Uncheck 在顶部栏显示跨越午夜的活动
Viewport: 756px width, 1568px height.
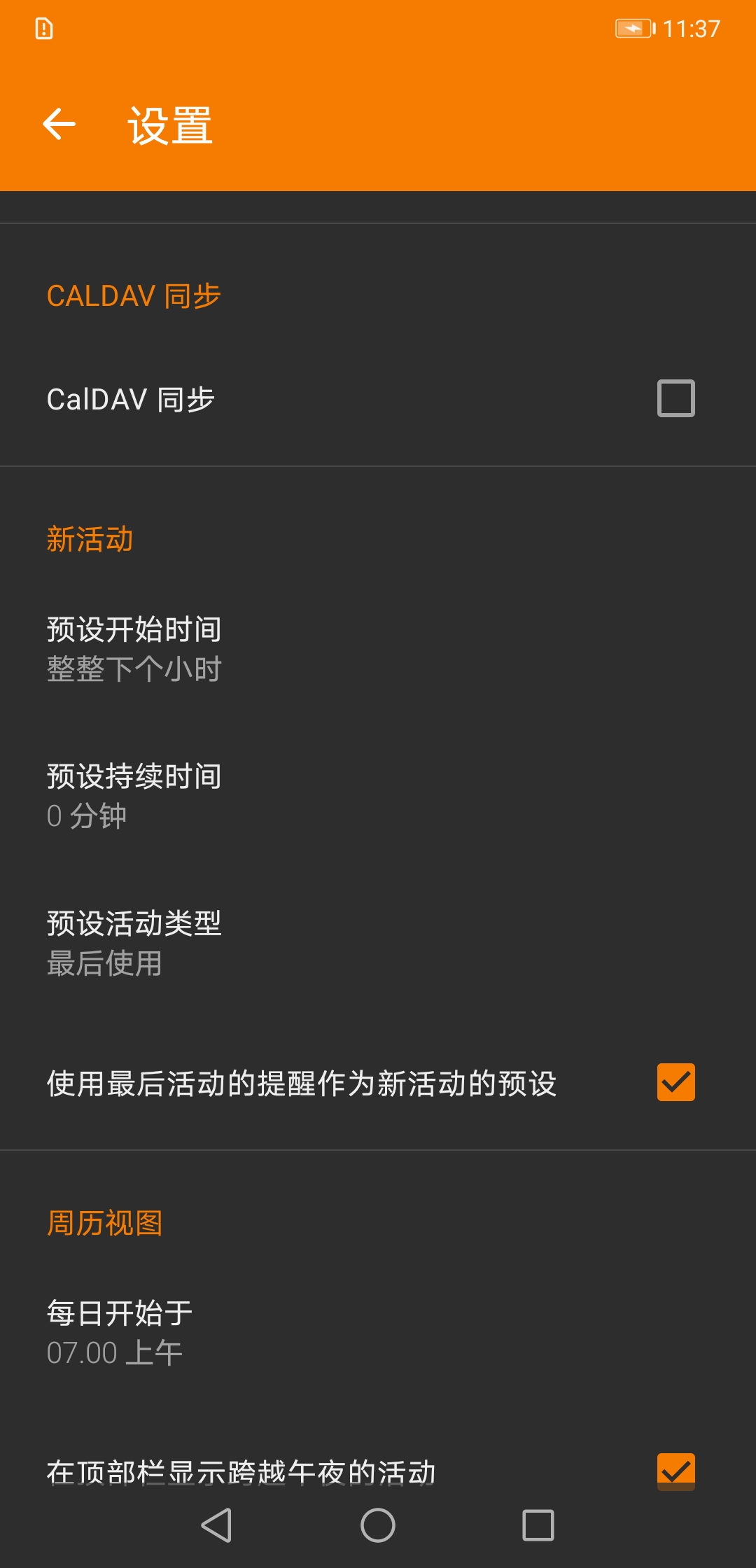pos(675,1472)
